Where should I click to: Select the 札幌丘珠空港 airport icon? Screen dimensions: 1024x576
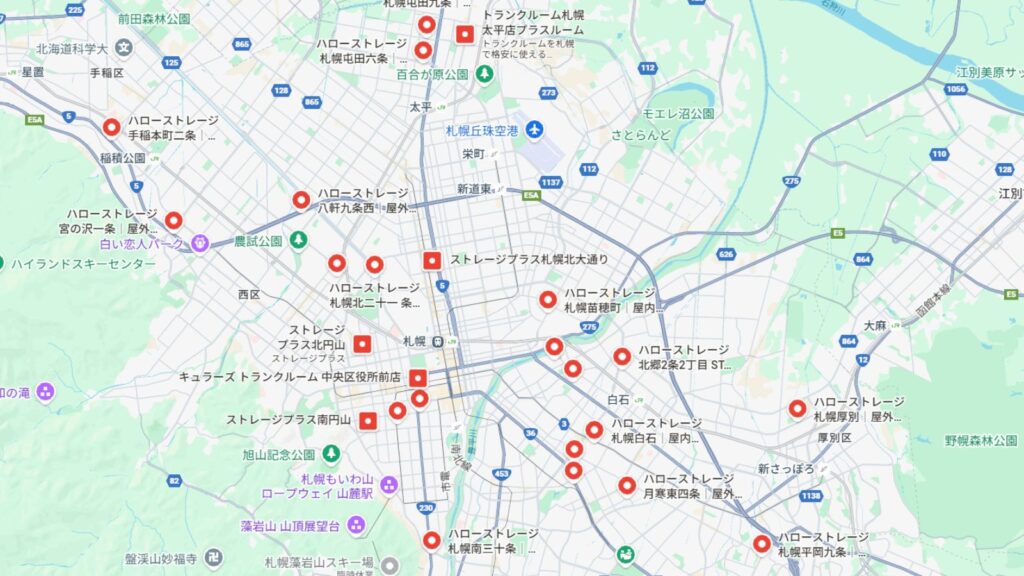tap(534, 130)
